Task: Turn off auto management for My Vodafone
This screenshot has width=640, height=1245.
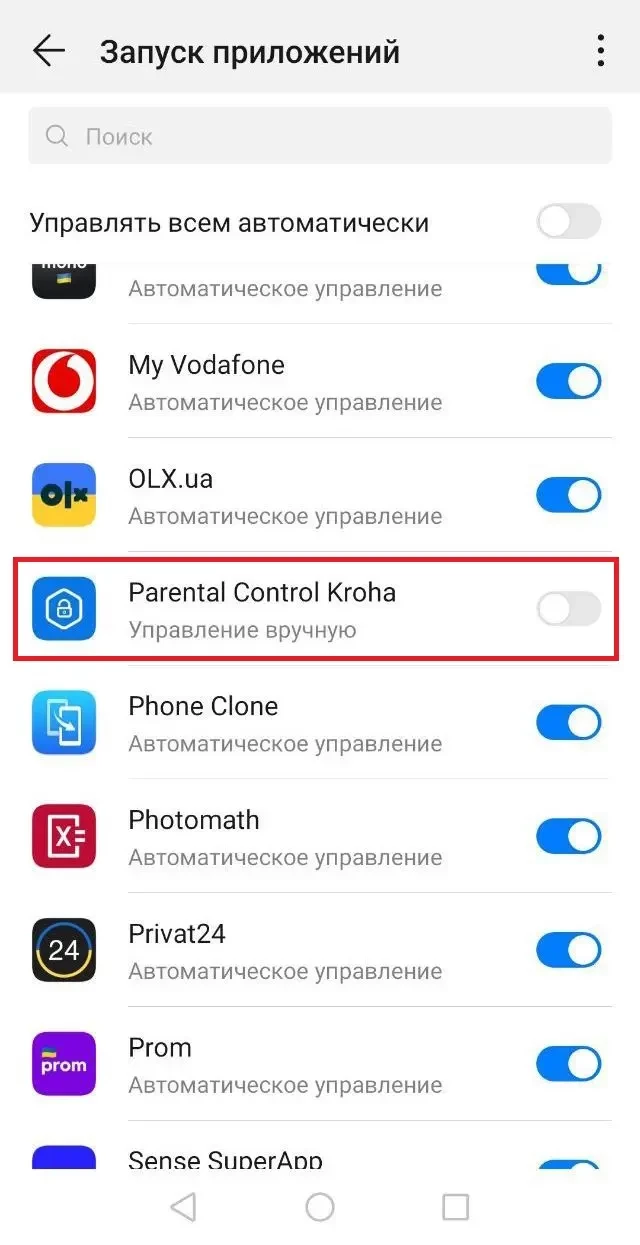Action: click(568, 381)
